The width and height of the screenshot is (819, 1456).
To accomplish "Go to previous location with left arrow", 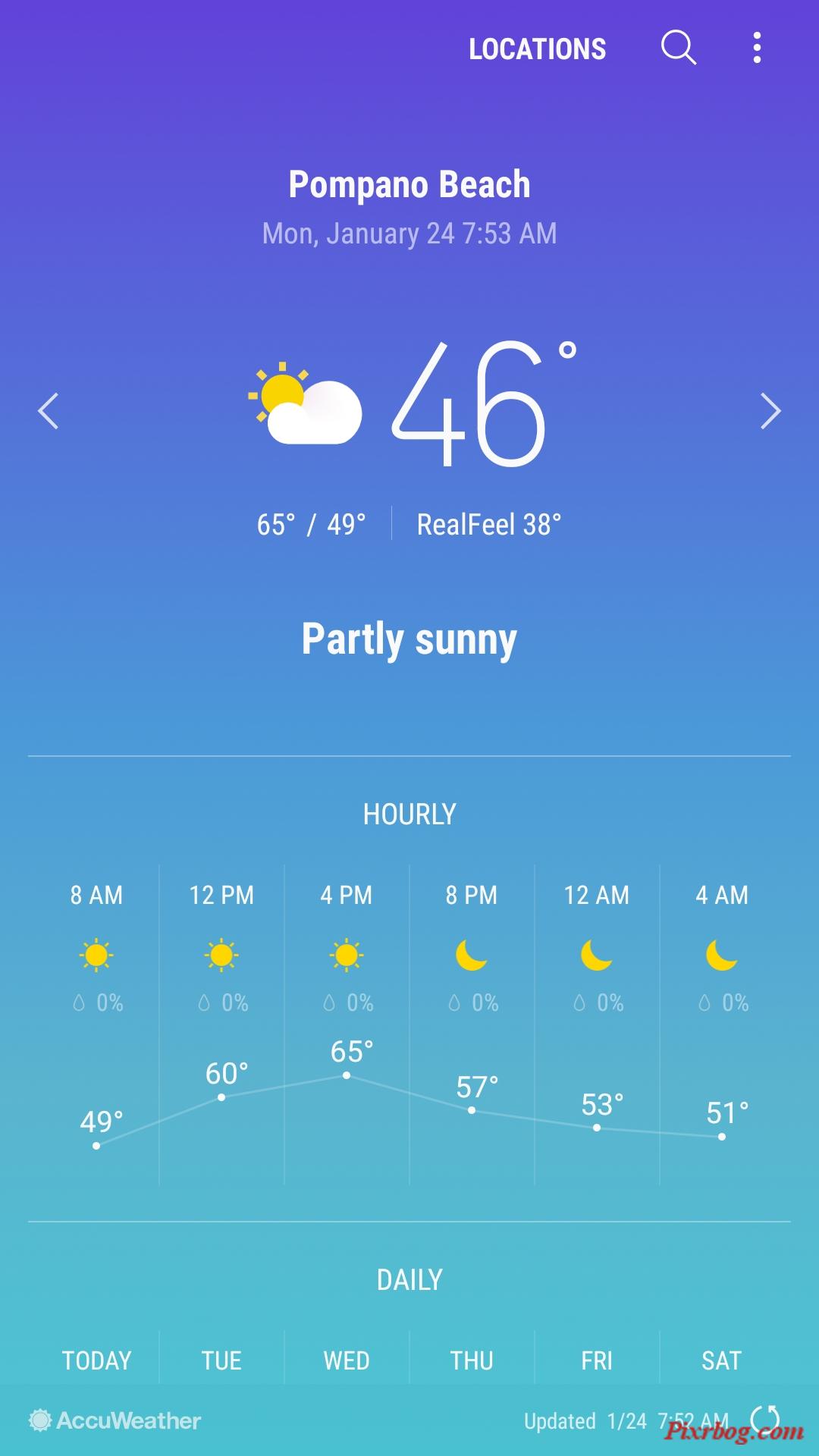I will point(48,411).
